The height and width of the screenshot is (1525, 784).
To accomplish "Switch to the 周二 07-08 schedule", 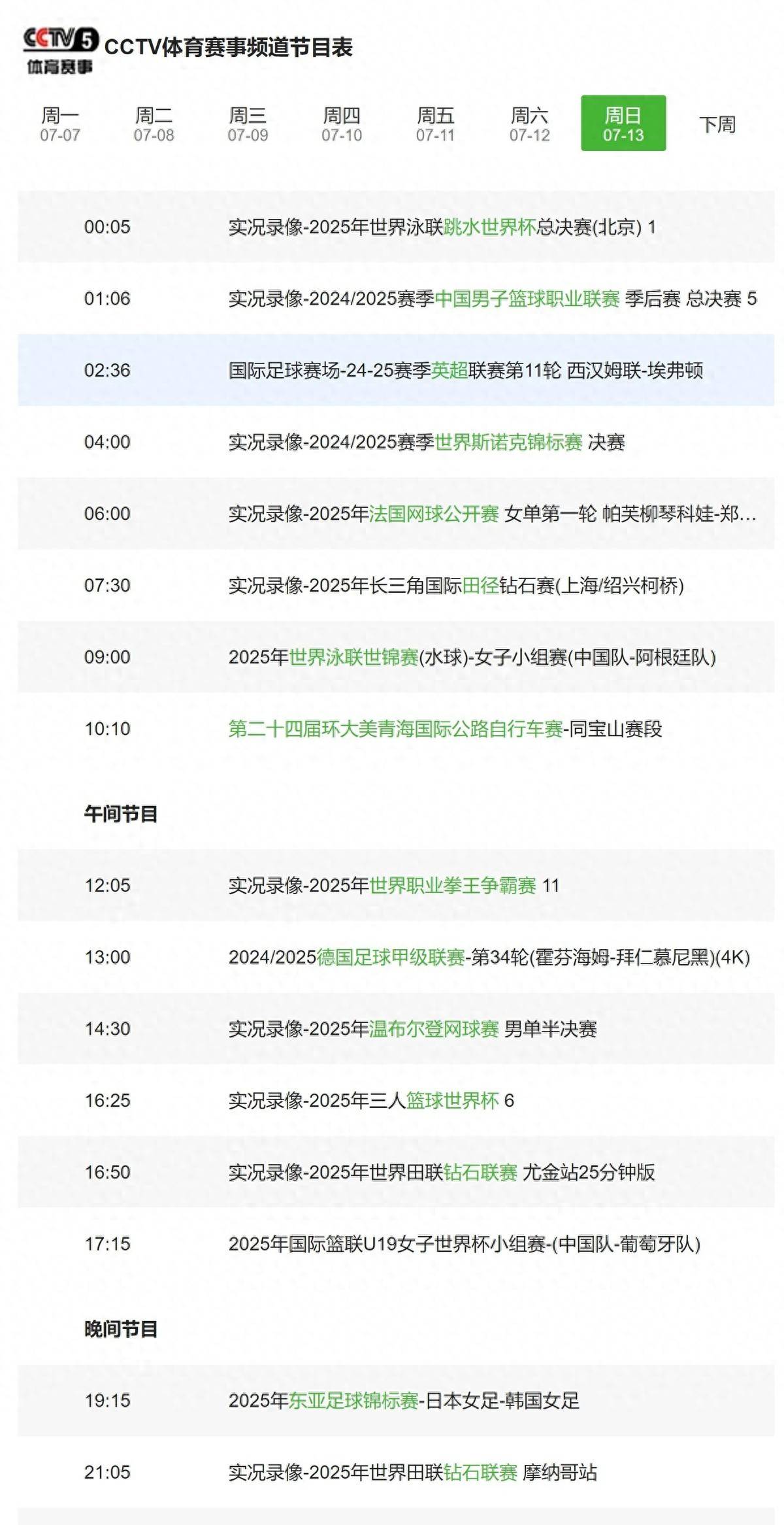I will 154,124.
